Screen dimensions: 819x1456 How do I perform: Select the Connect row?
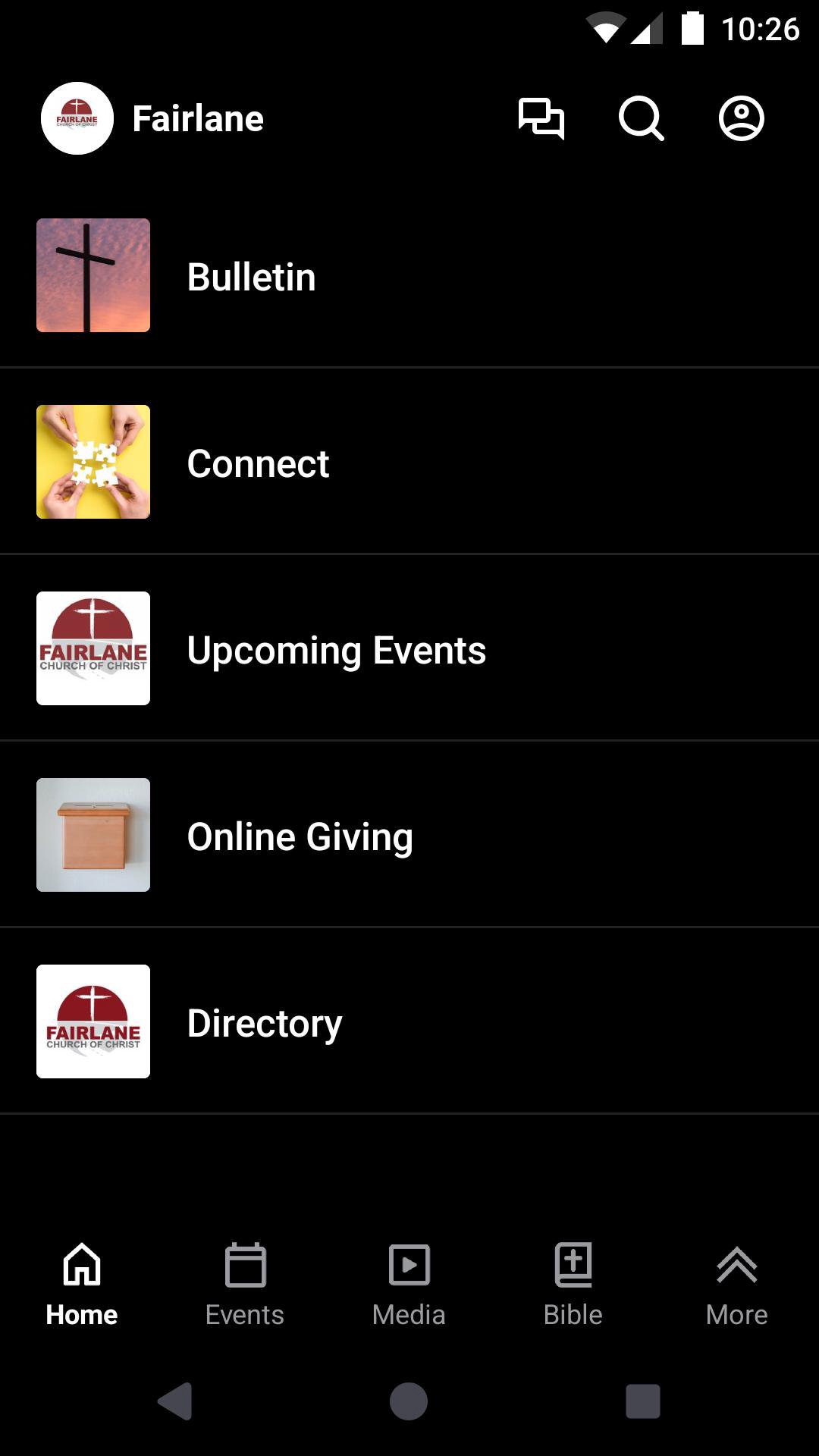409,463
